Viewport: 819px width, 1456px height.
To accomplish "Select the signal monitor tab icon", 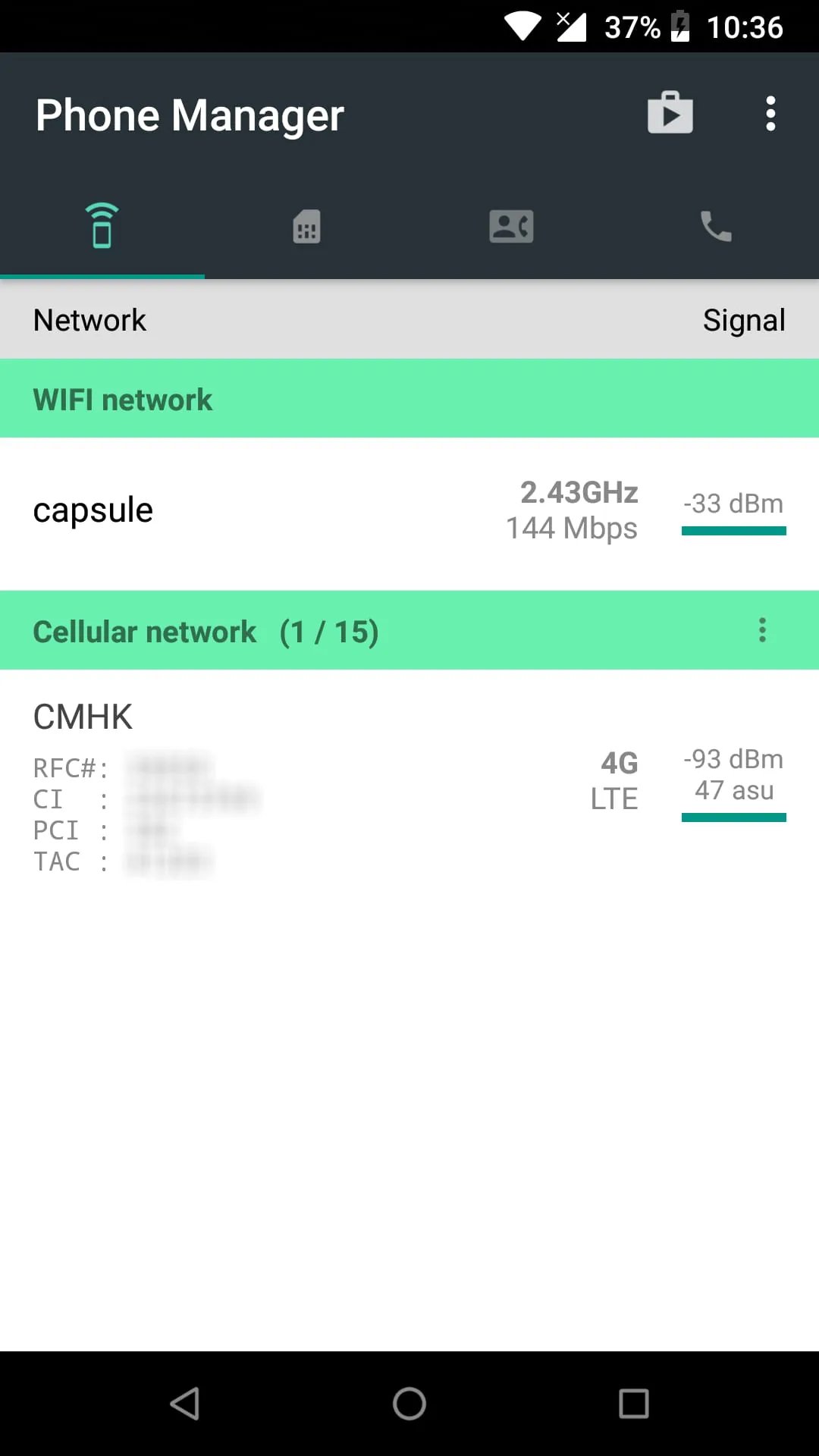I will point(102,225).
